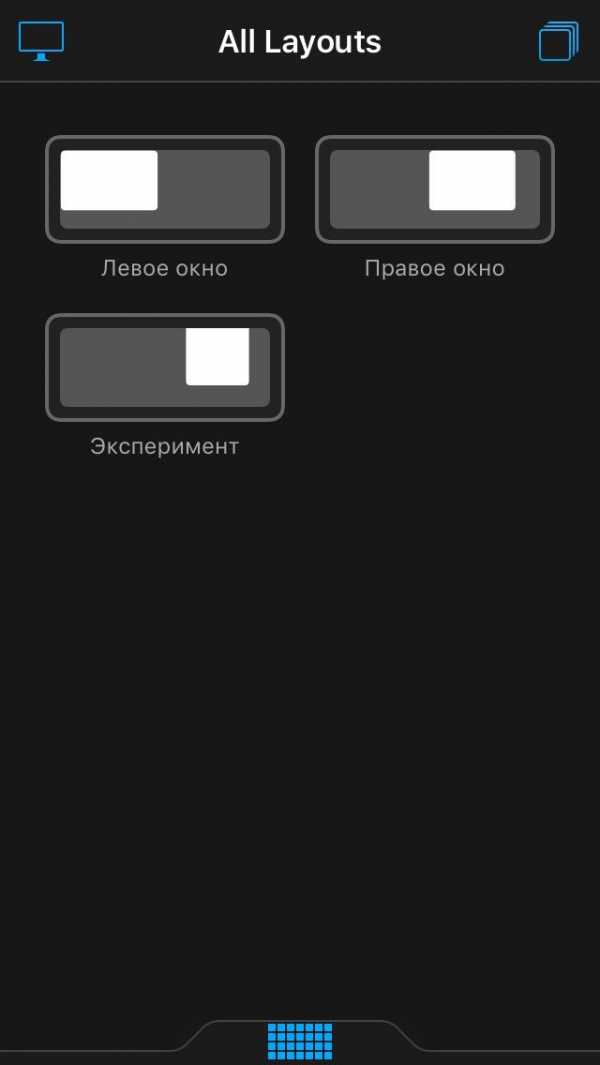Screen dimensions: 600x1065
Task: Open the Эксперимент layout
Action: [165, 367]
